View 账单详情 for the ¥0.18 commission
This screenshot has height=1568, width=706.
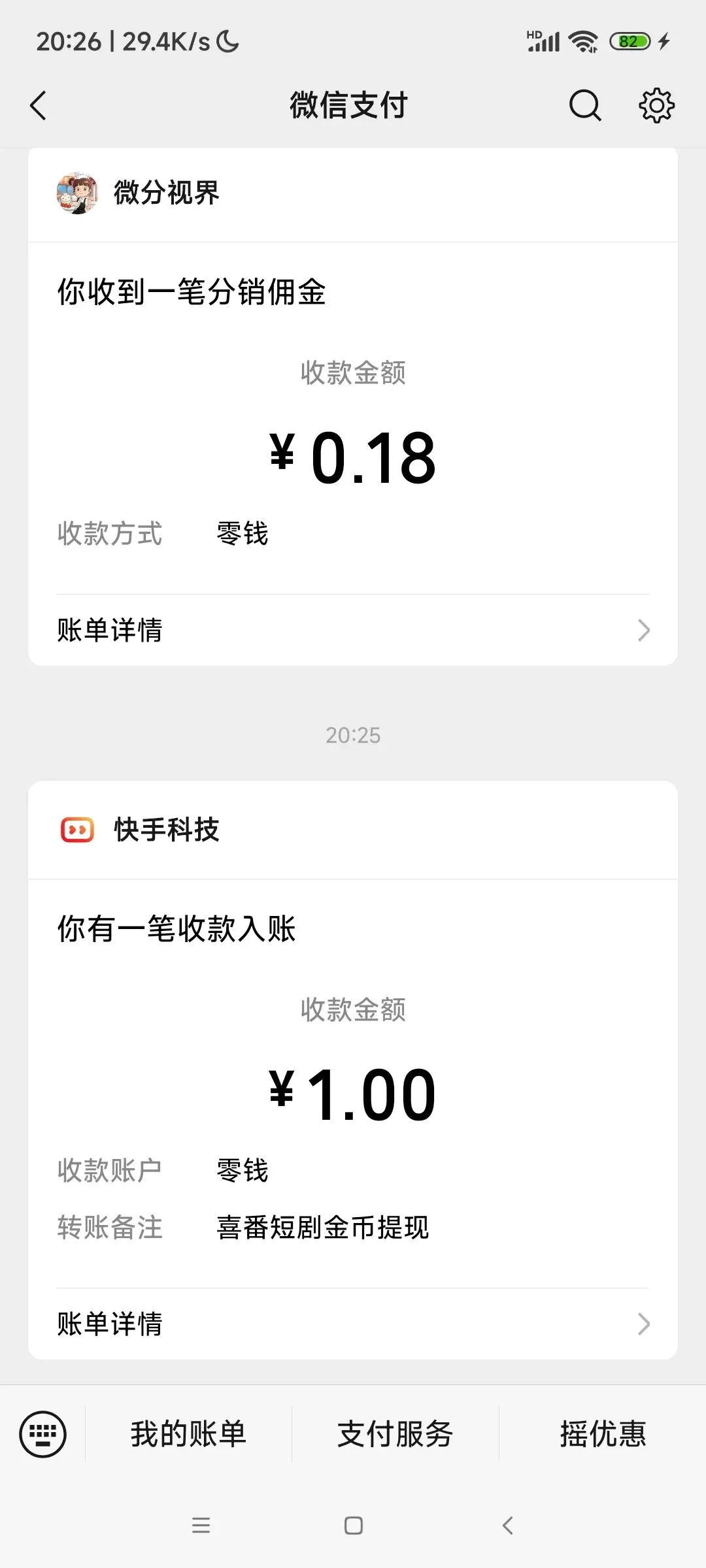click(x=353, y=630)
